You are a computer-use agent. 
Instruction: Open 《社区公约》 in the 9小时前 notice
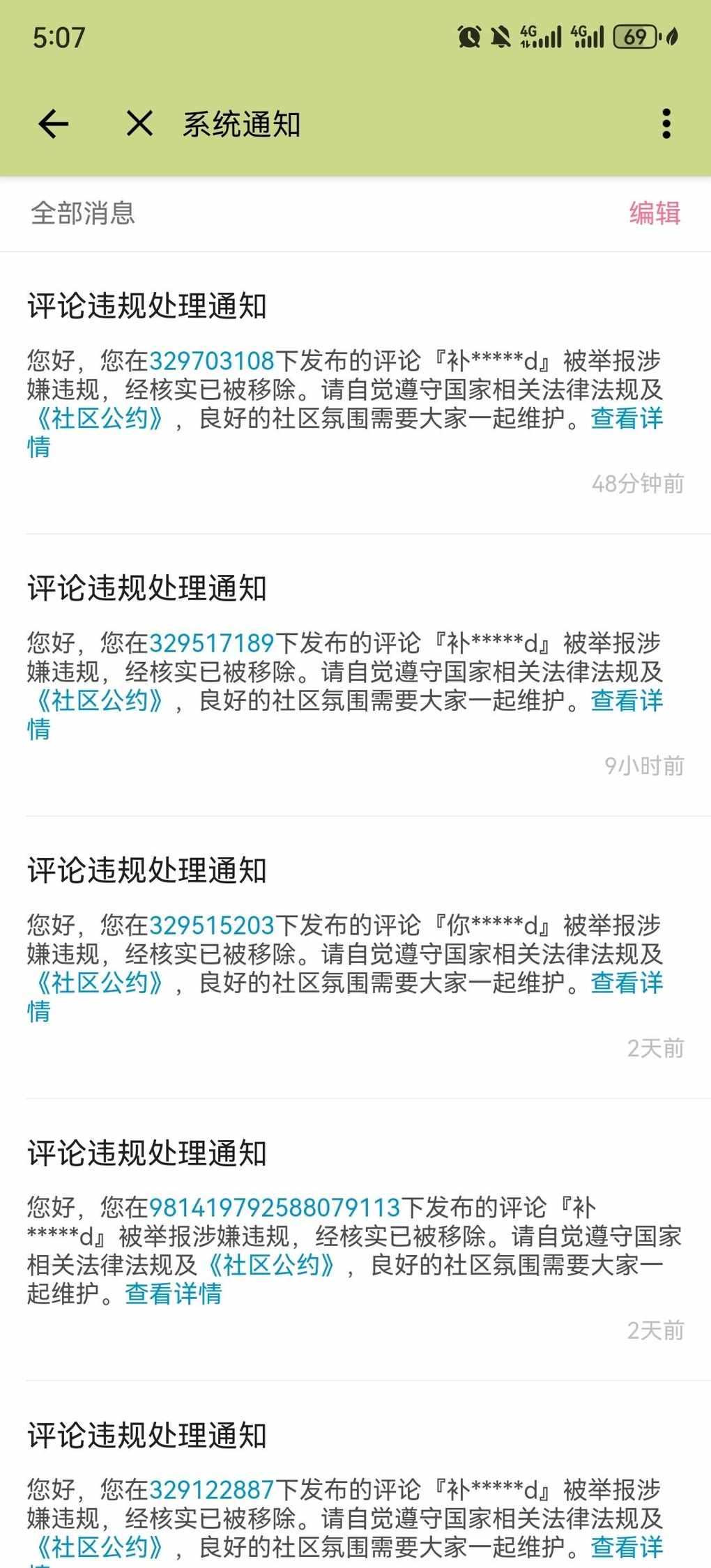(100, 700)
